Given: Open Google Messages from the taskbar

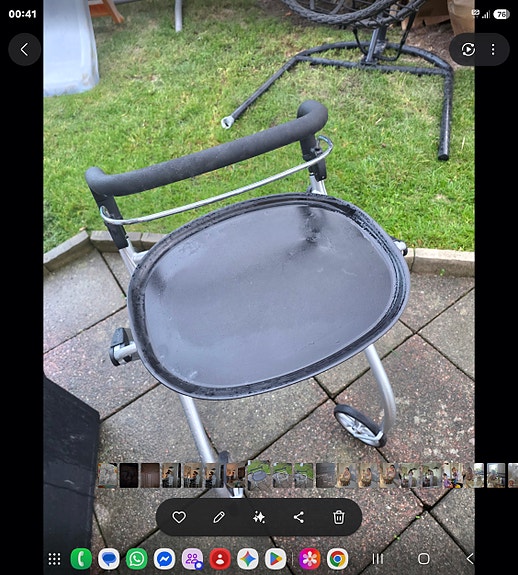Looking at the screenshot, I should 109,559.
